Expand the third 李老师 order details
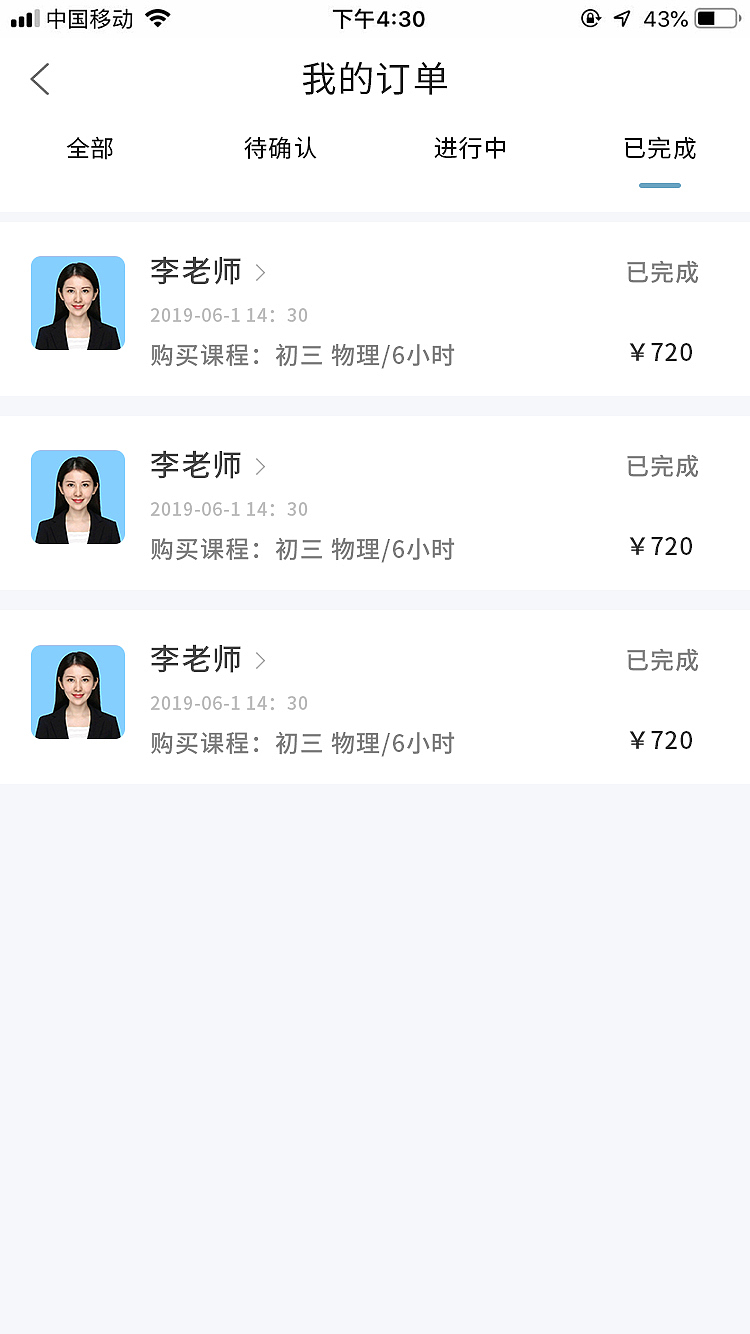This screenshot has height=1334, width=750. coord(260,659)
